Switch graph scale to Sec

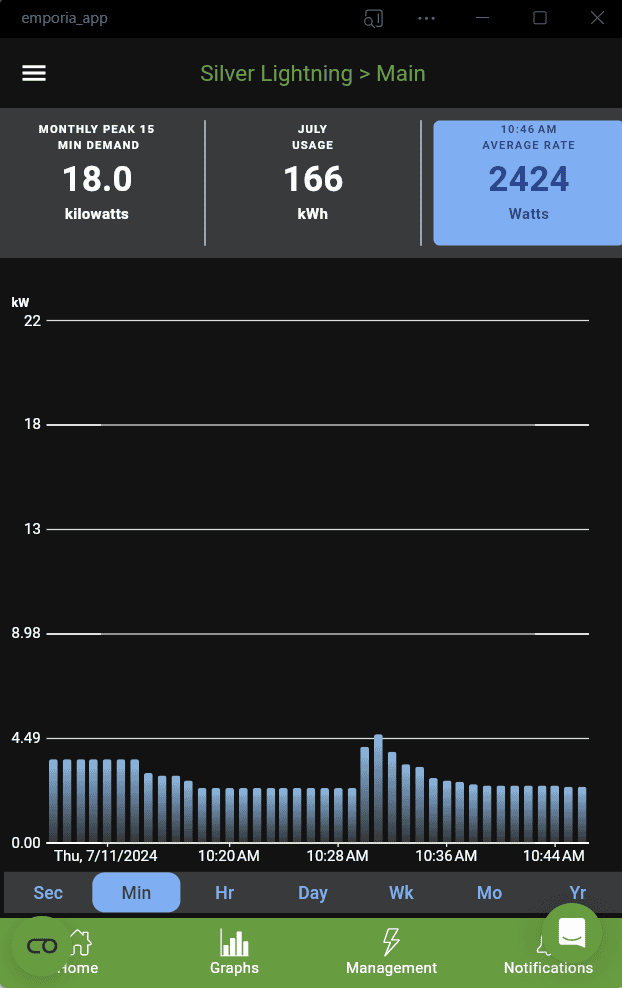[48, 892]
